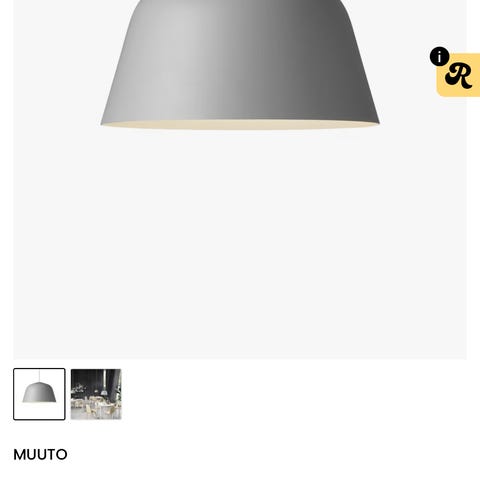Screen dimensions: 480x480
Task: Enlarge the main lamp product image
Action: coord(240,180)
